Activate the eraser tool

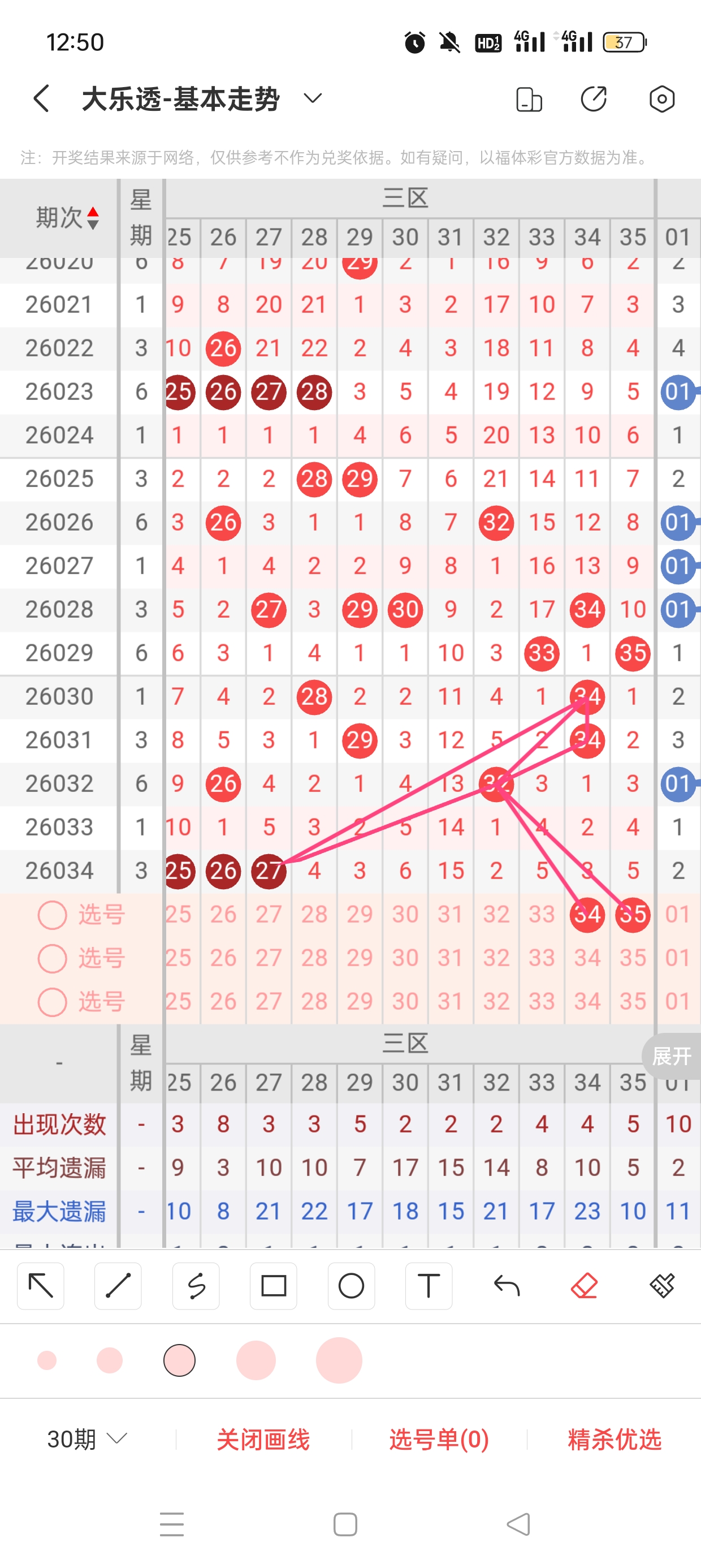click(584, 1286)
